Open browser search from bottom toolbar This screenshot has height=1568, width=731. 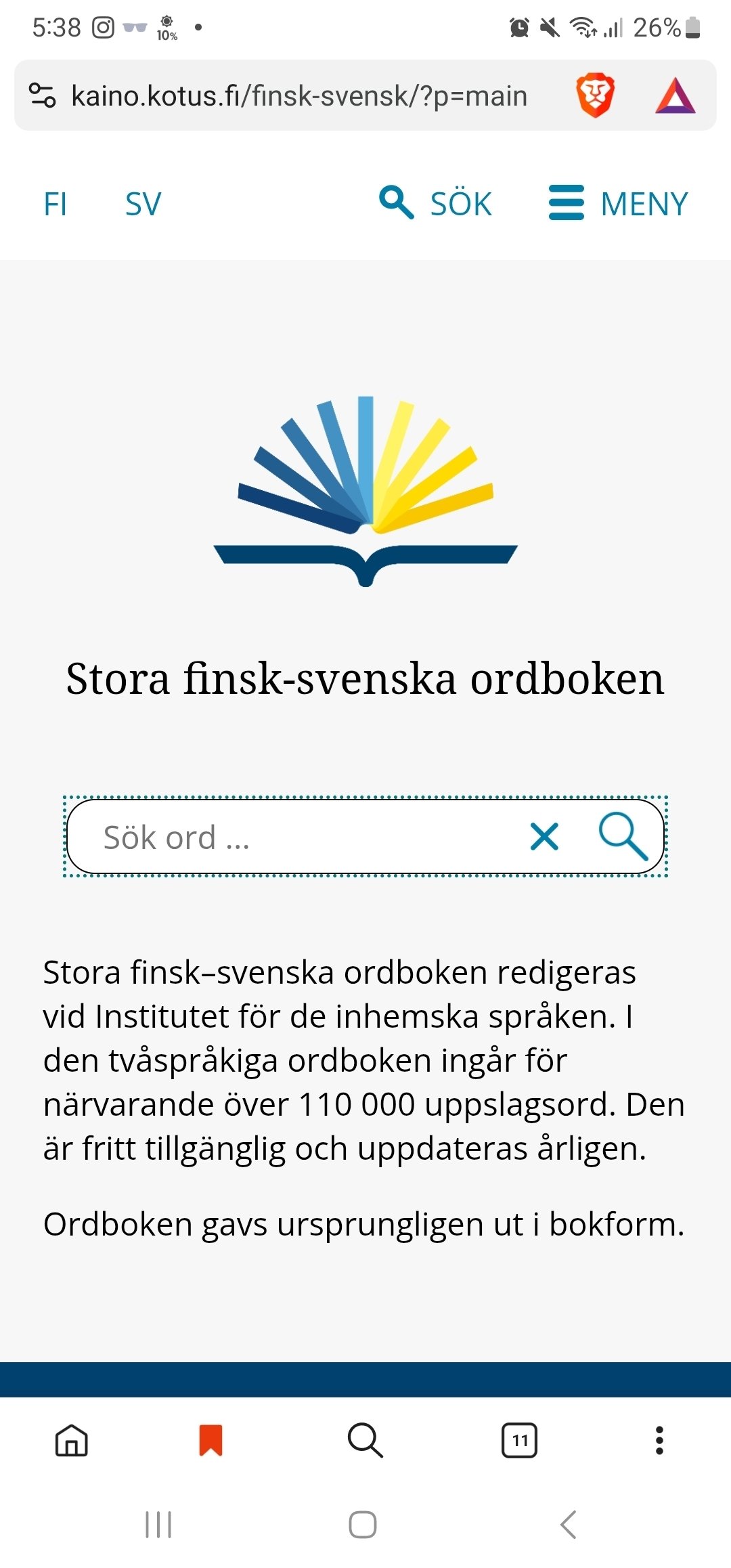point(365,1440)
